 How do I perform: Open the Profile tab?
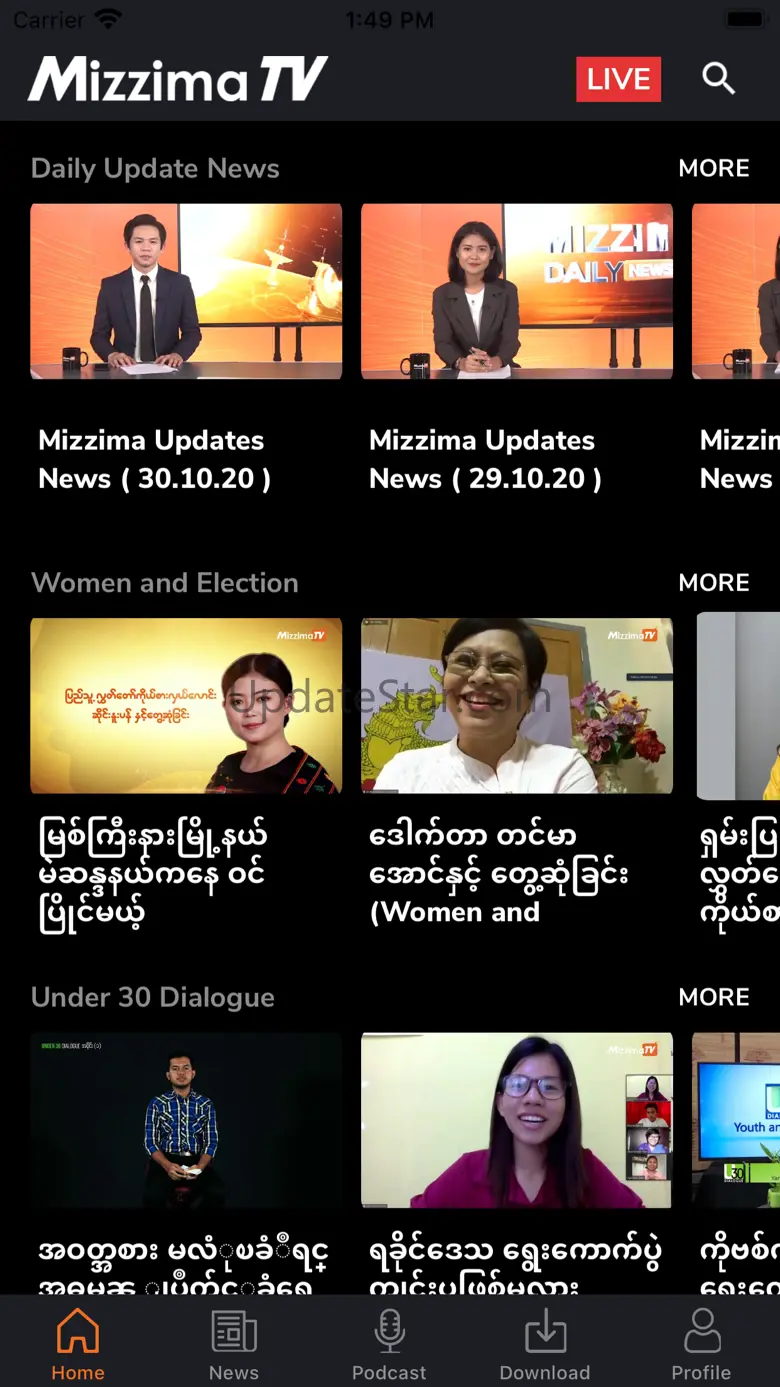pyautogui.click(x=701, y=1344)
